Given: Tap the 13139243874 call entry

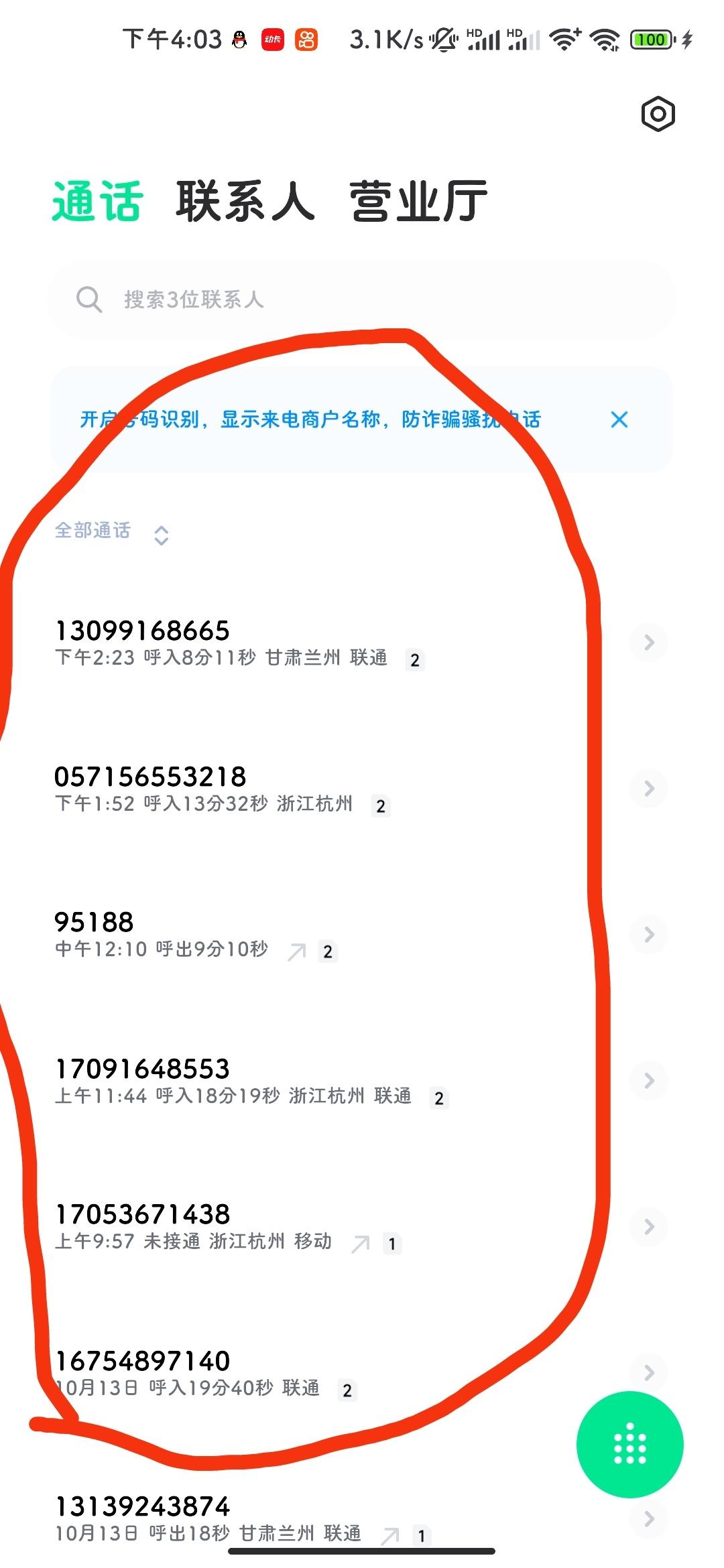Looking at the screenshot, I should coord(308,1519).
